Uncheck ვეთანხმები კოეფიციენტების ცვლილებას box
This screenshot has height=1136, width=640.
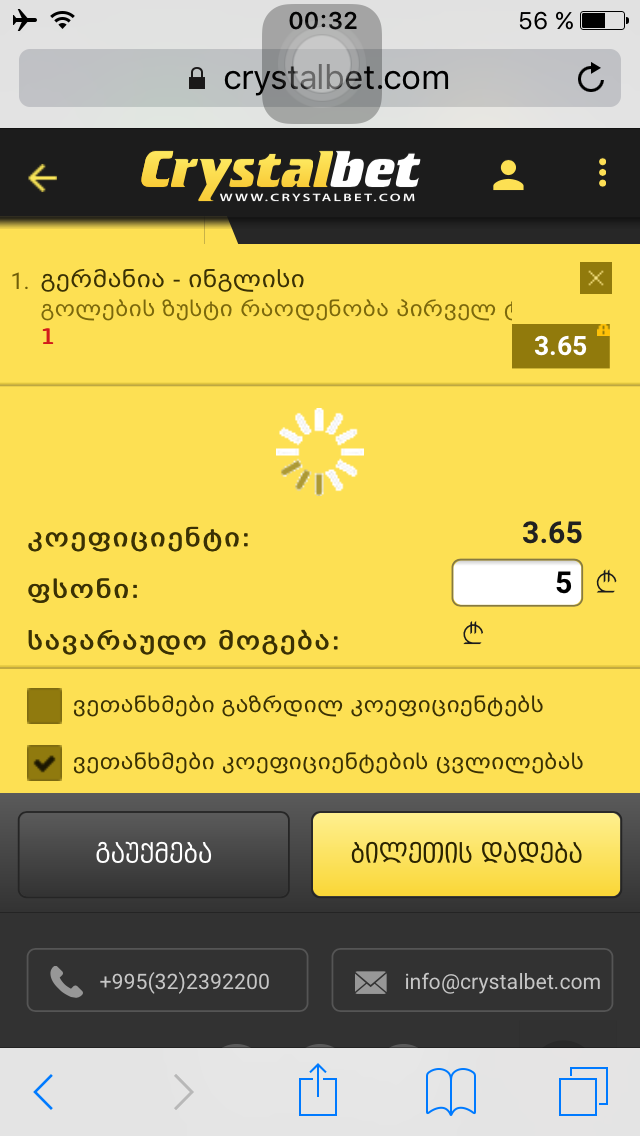point(45,763)
